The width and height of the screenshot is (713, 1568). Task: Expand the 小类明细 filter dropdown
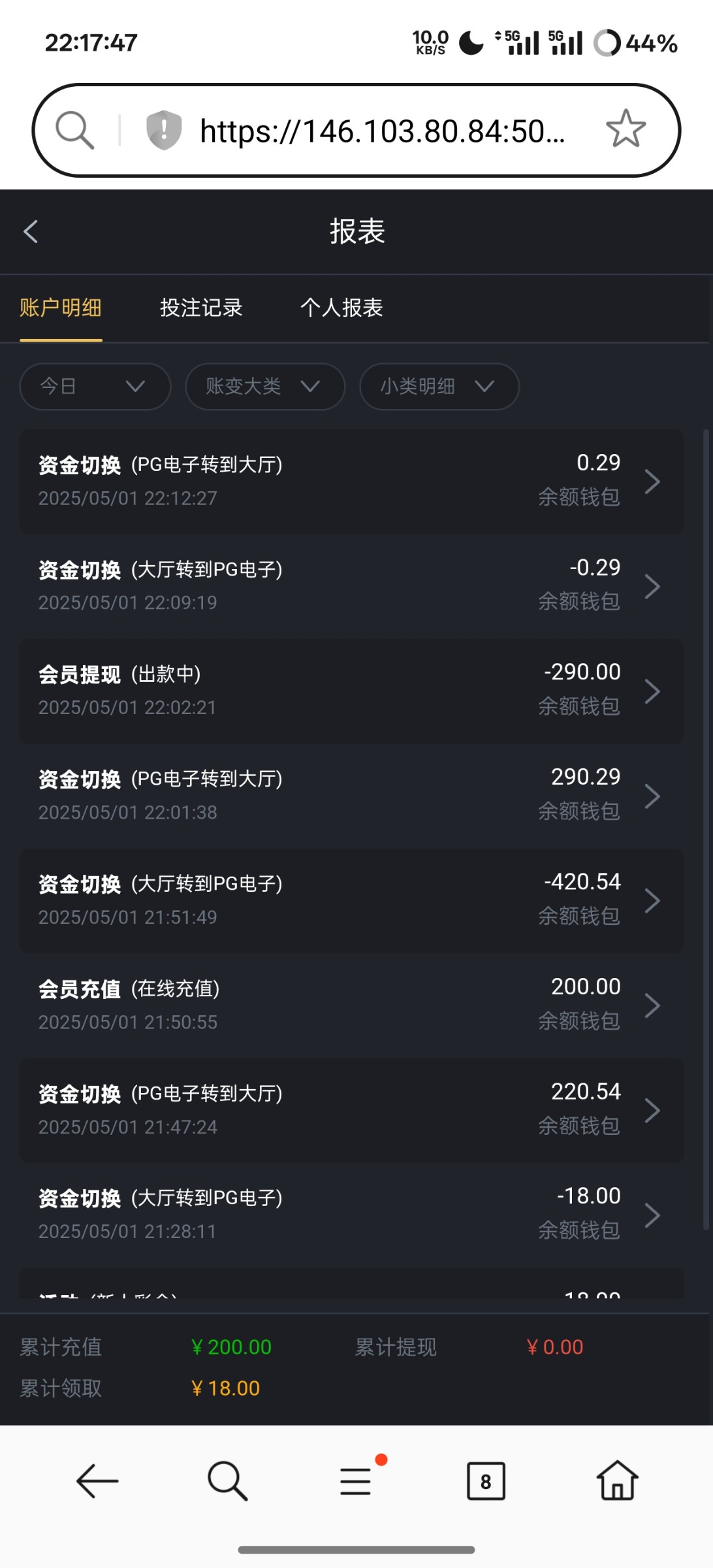click(439, 386)
